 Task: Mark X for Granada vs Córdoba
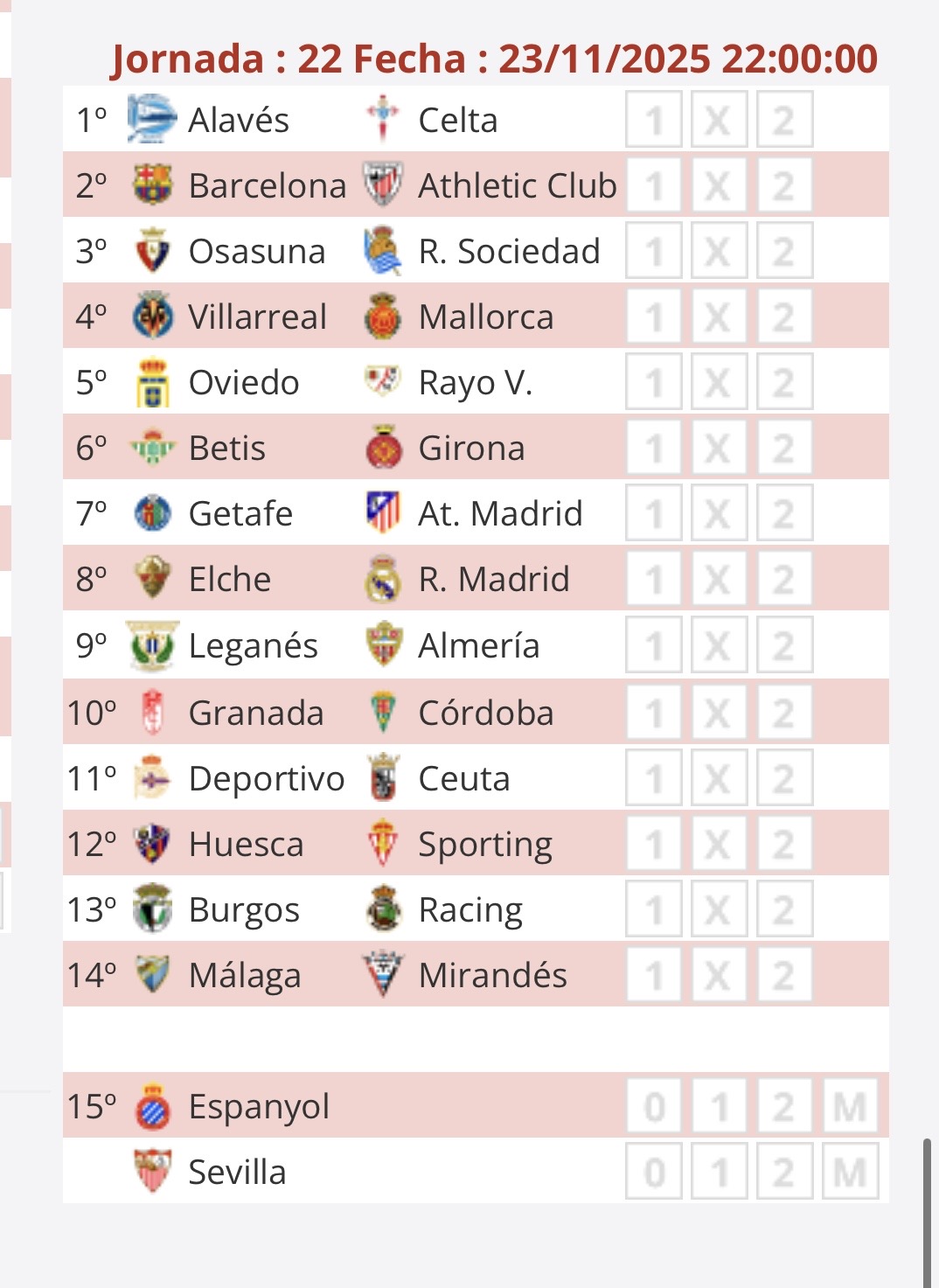[719, 713]
